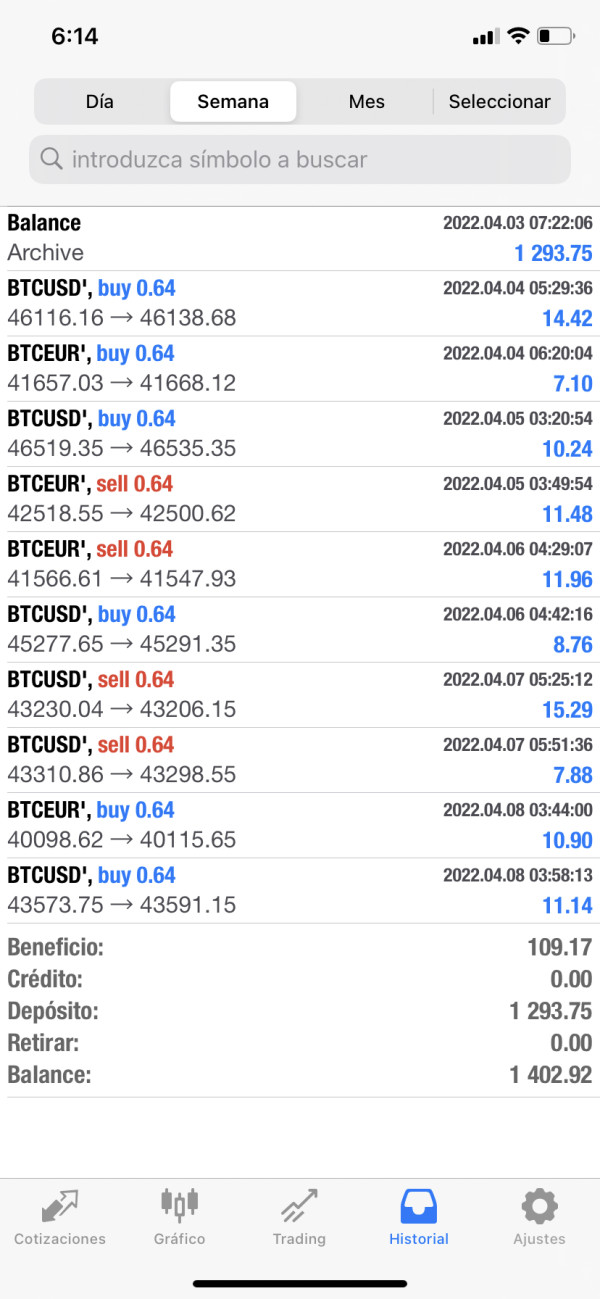
Task: Select the Semana period
Action: (233, 102)
